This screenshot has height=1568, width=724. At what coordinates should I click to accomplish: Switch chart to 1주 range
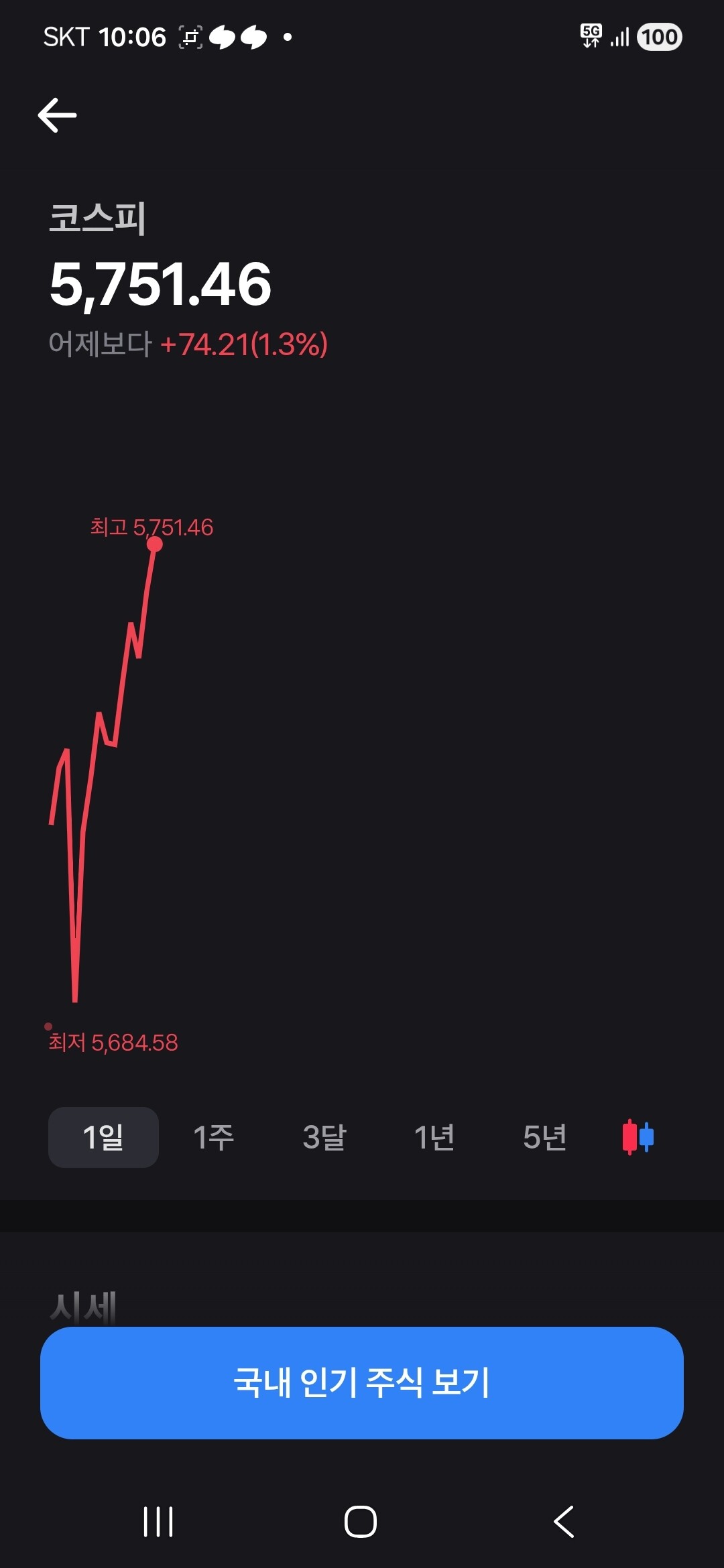pyautogui.click(x=214, y=1137)
